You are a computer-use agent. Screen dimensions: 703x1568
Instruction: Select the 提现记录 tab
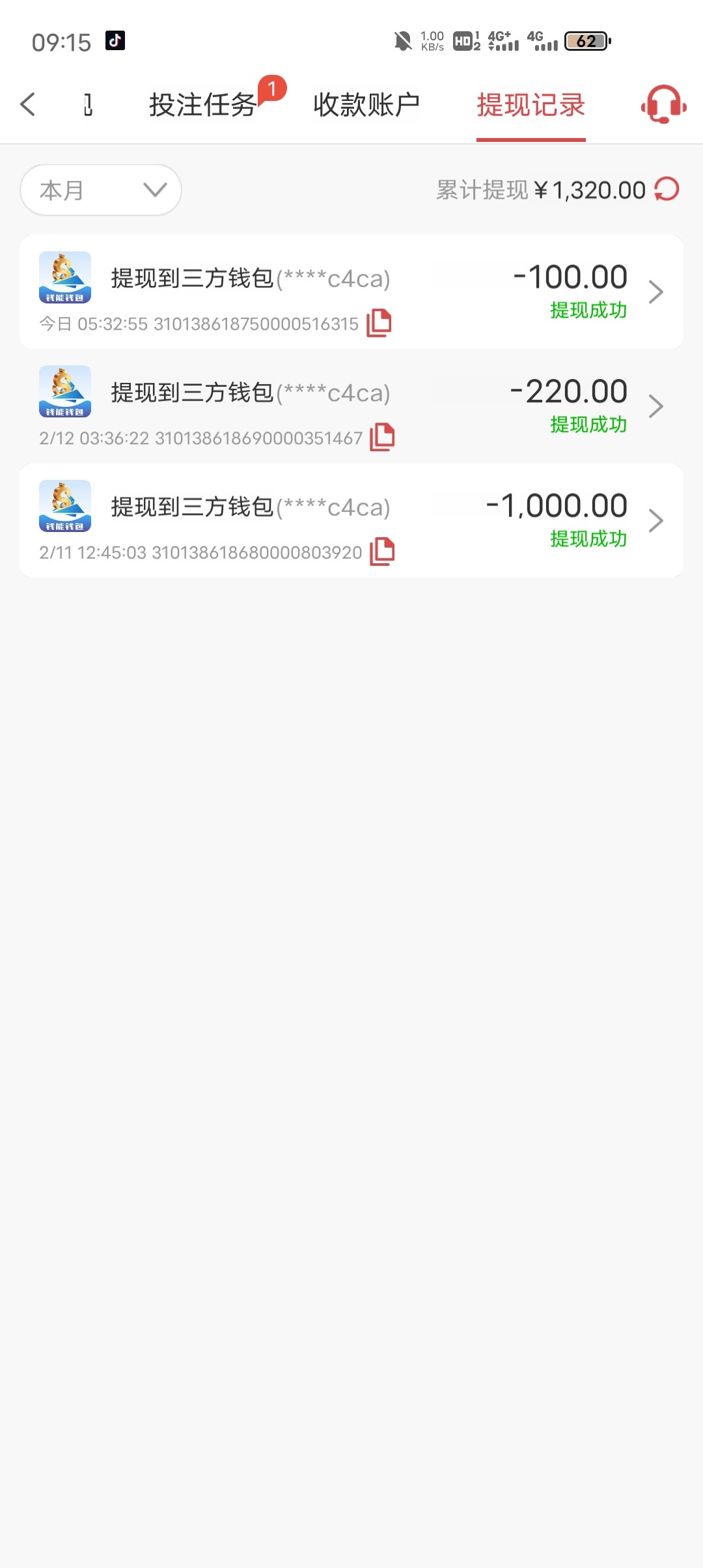click(x=531, y=105)
